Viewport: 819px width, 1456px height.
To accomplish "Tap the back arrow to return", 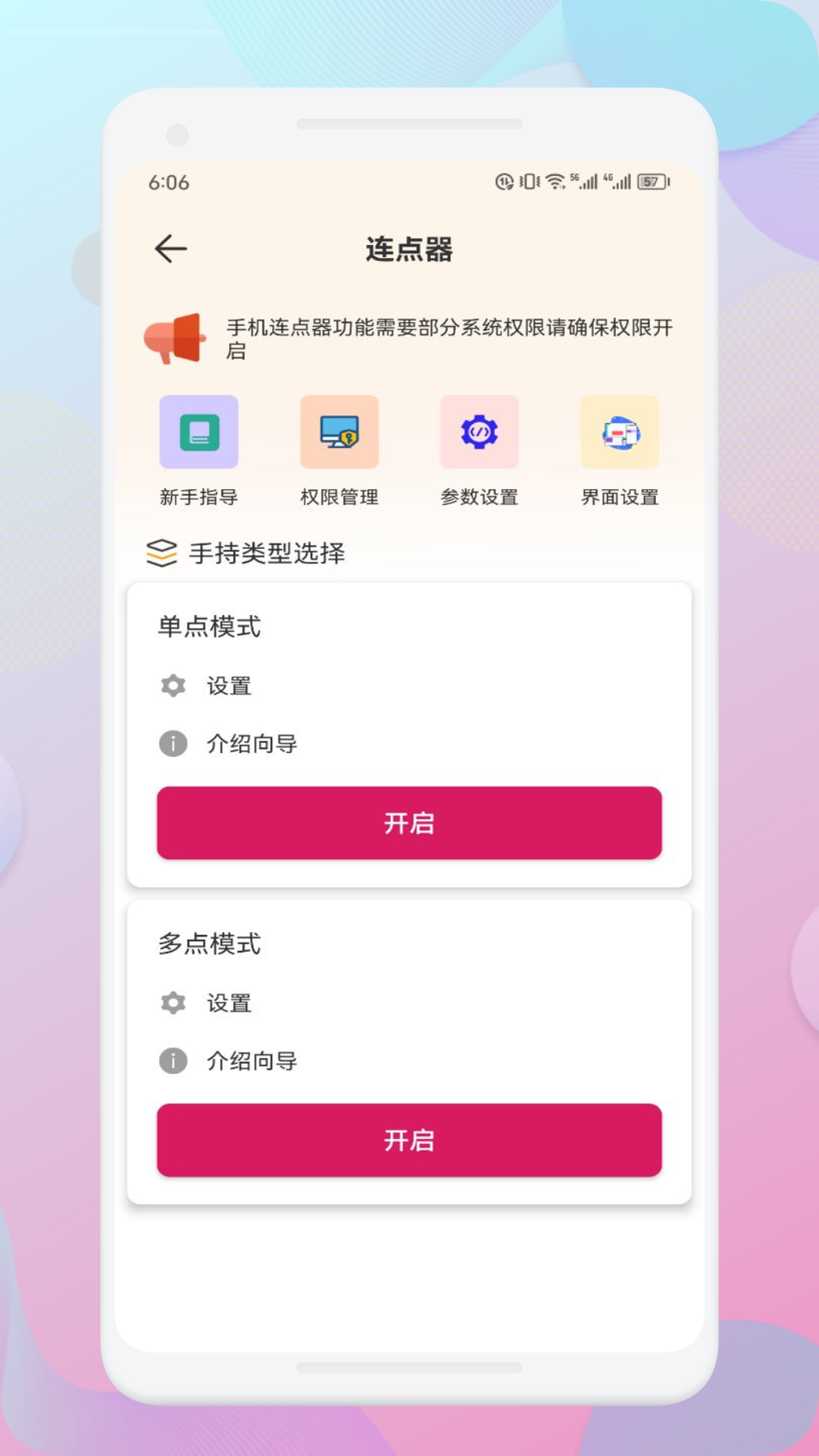I will click(x=170, y=249).
